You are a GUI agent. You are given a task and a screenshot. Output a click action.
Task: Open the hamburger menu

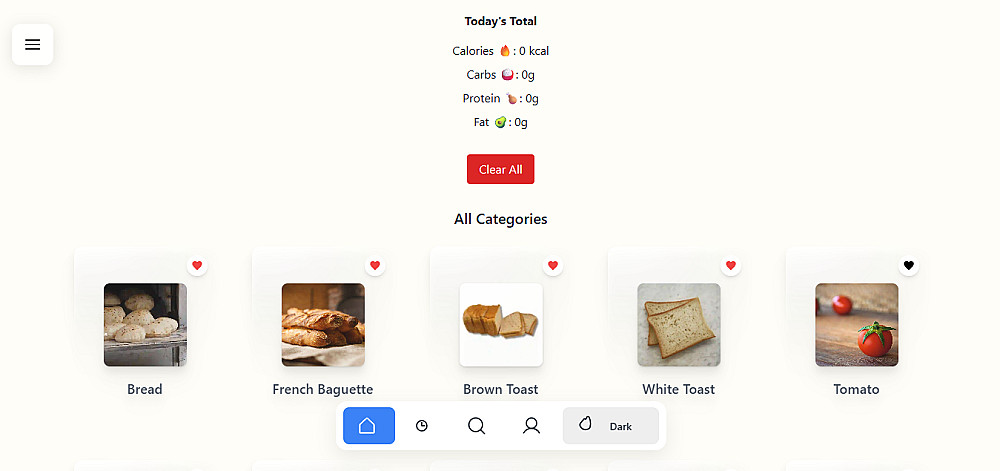(x=33, y=45)
